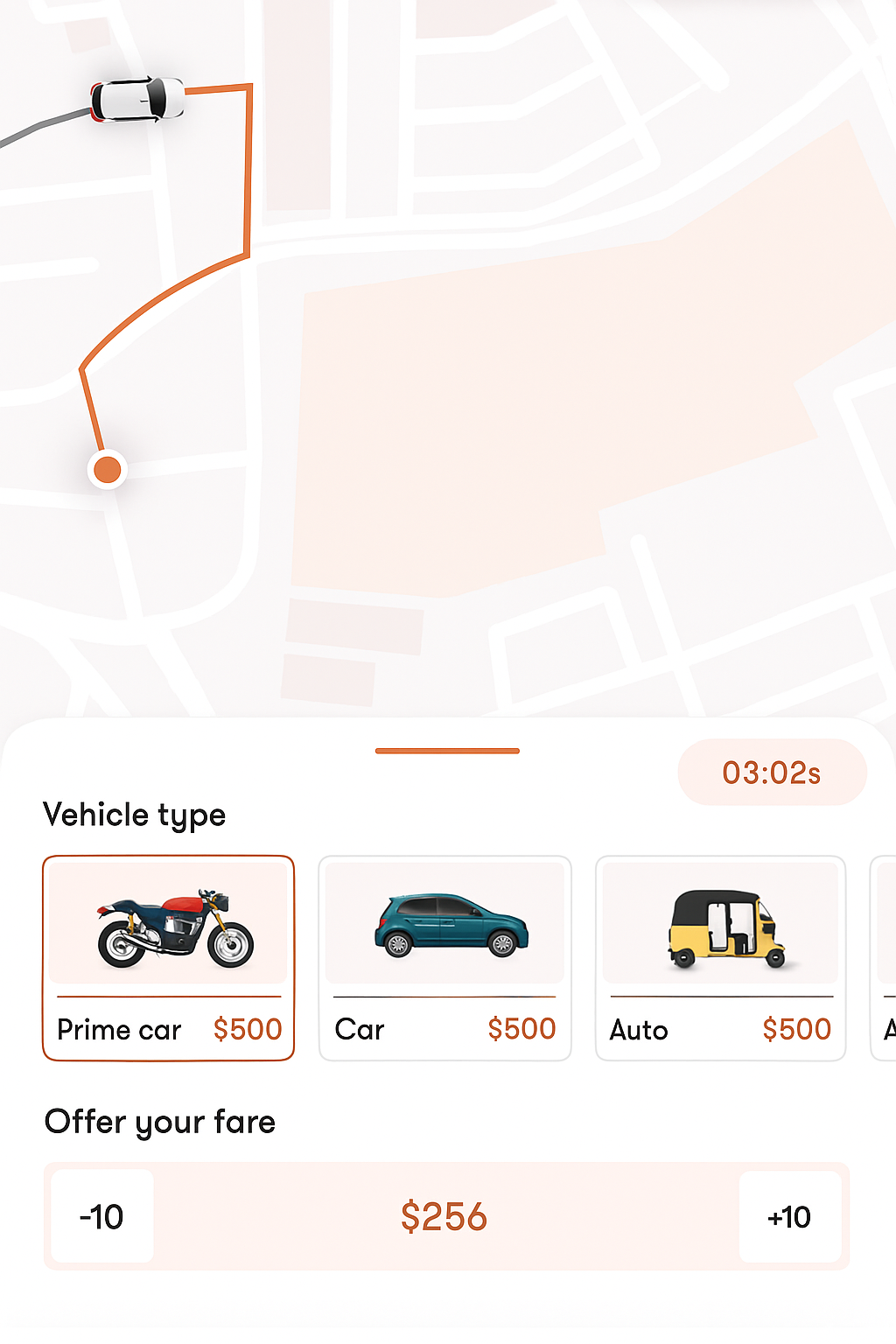Increase the fare by 10
This screenshot has height=1344, width=896.
(789, 1216)
